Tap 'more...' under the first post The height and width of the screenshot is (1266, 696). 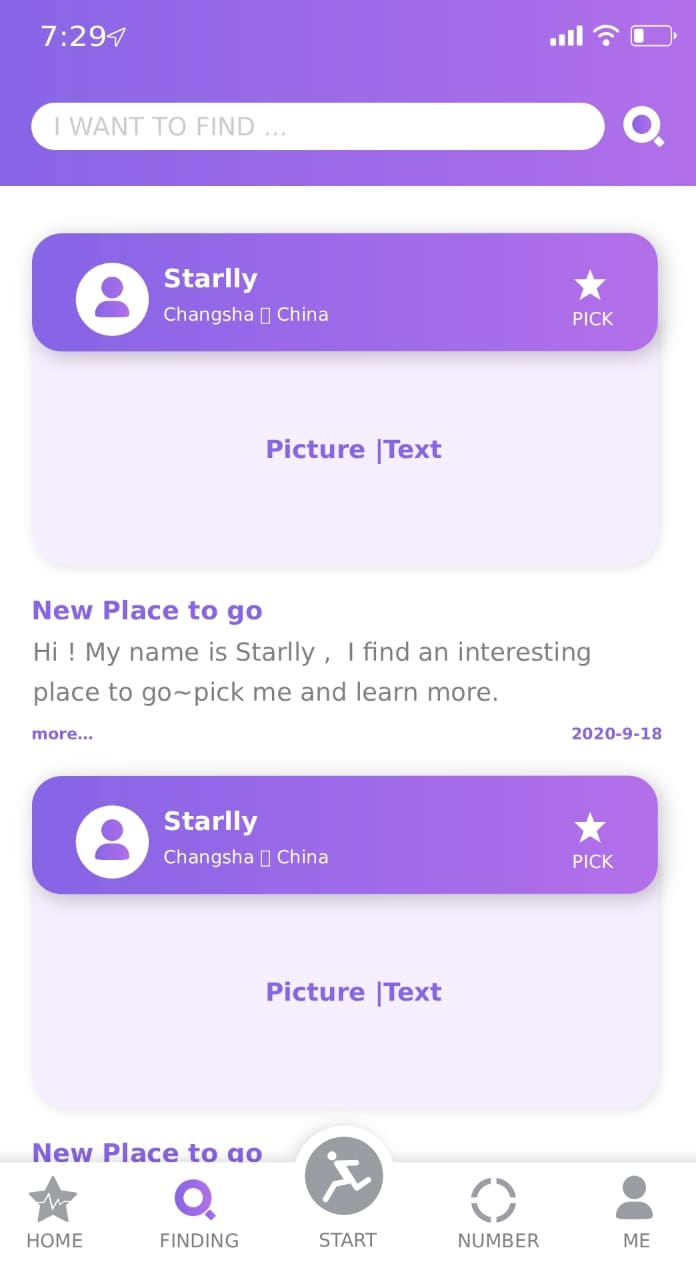point(62,734)
